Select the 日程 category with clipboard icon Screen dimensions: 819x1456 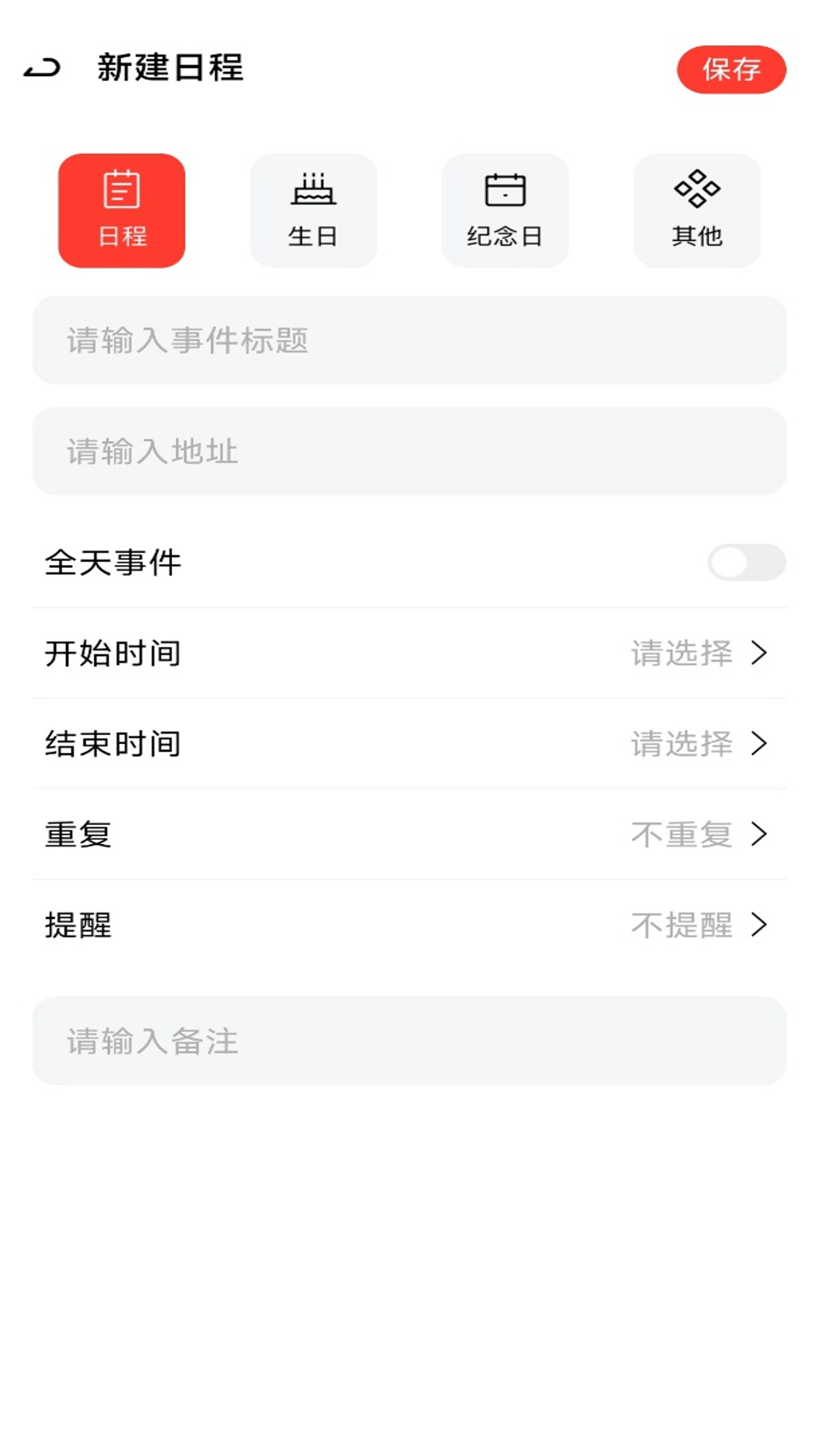(122, 210)
